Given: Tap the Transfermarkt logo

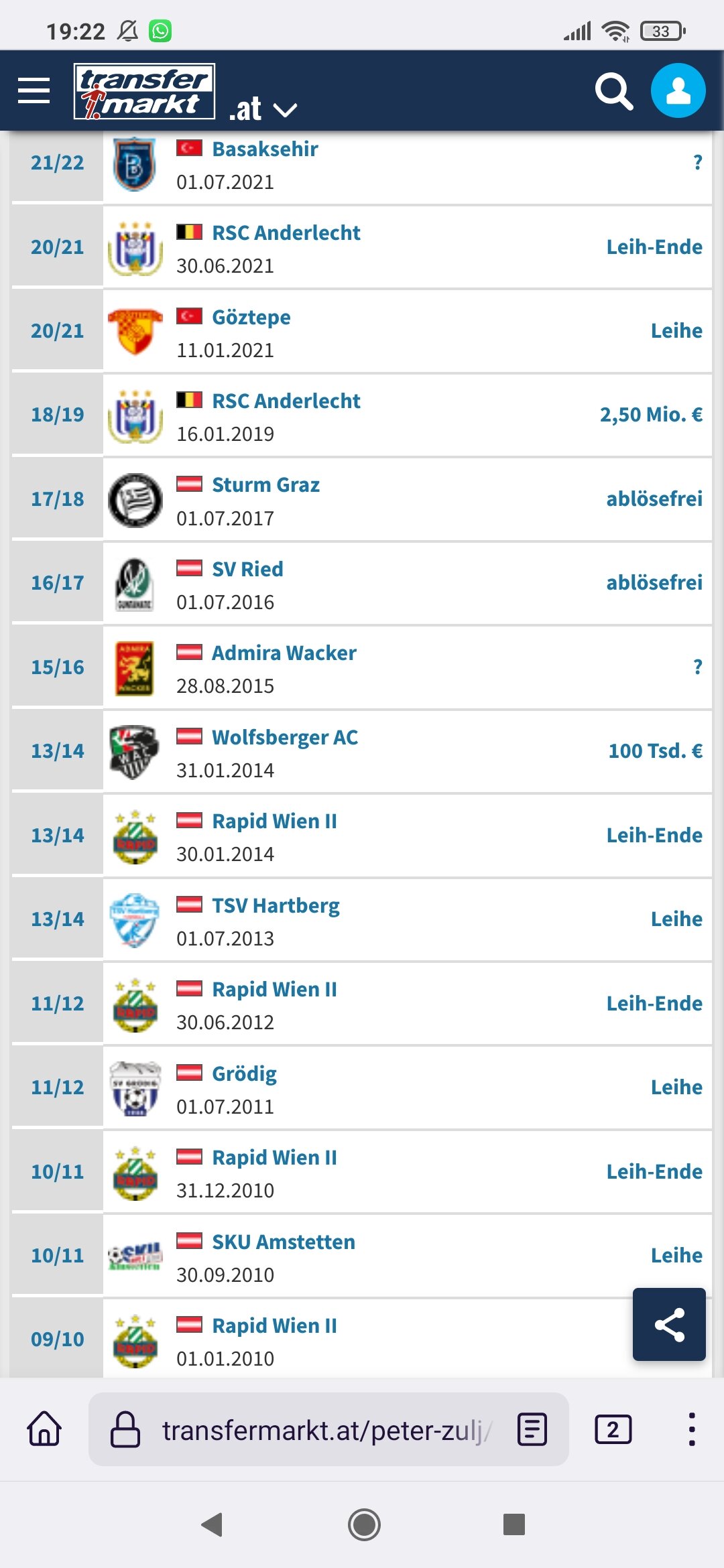Looking at the screenshot, I should 144,91.
